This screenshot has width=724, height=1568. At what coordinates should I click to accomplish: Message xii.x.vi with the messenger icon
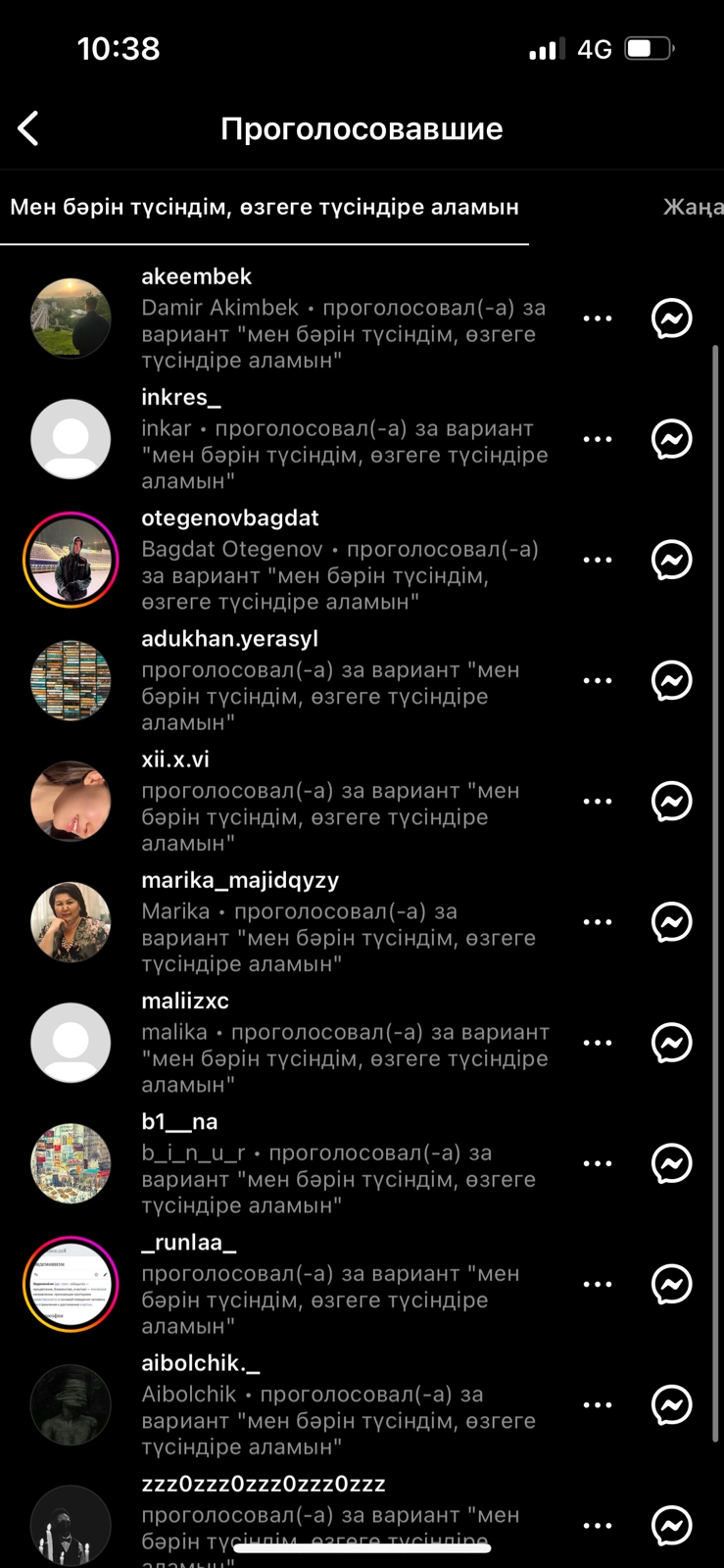(x=672, y=801)
